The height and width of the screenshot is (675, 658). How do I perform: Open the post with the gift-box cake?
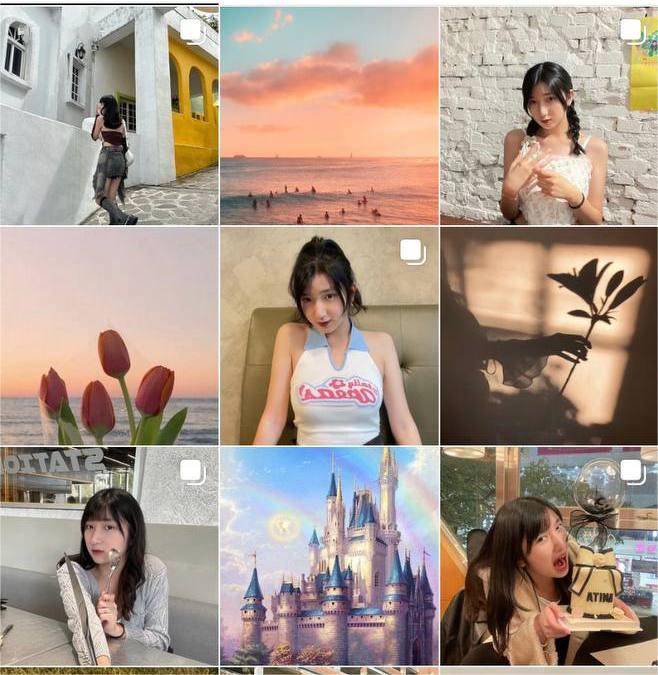[x=548, y=556]
